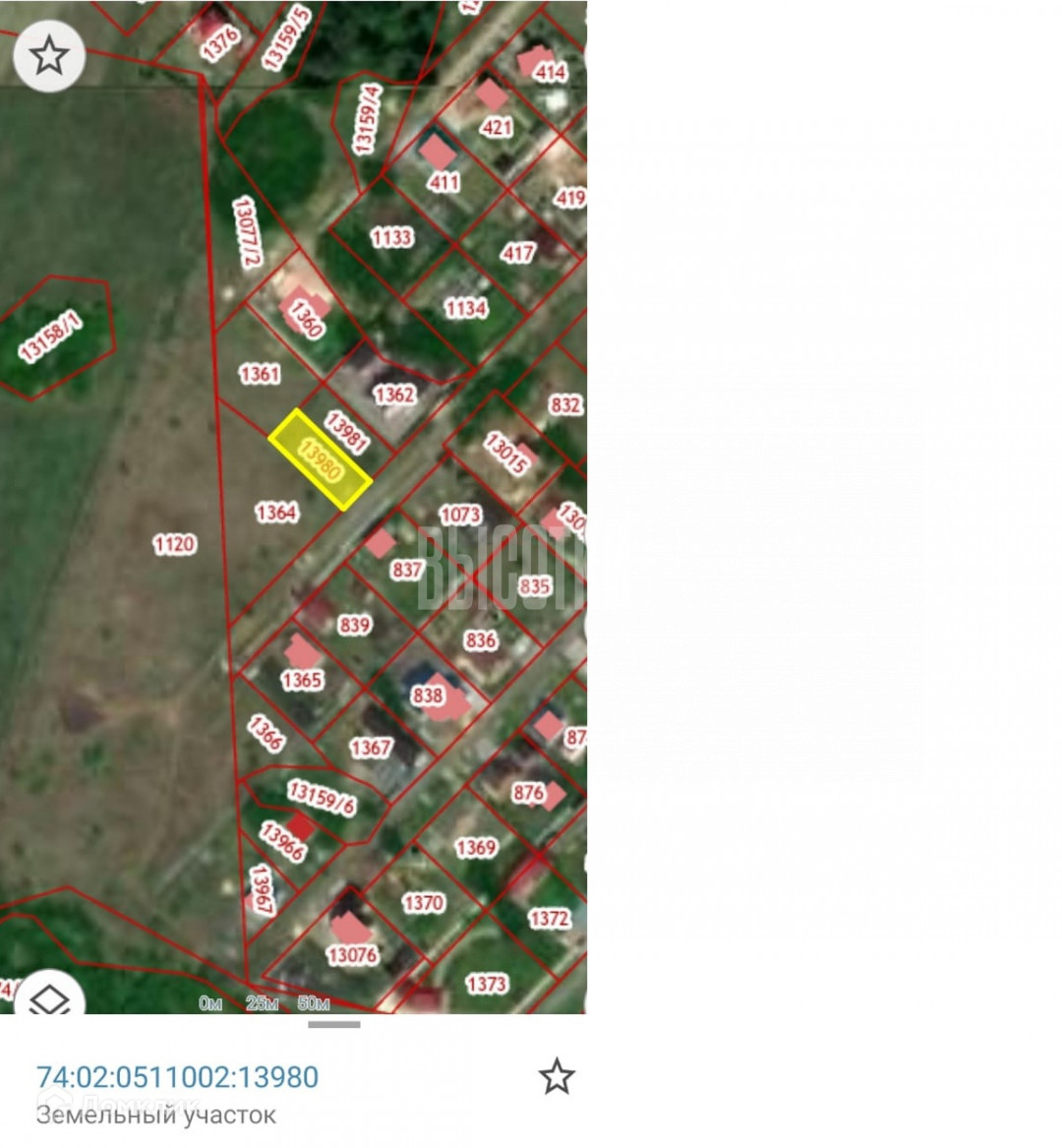Open the map layers switcher
Image resolution: width=1062 pixels, height=1148 pixels.
coord(48,999)
